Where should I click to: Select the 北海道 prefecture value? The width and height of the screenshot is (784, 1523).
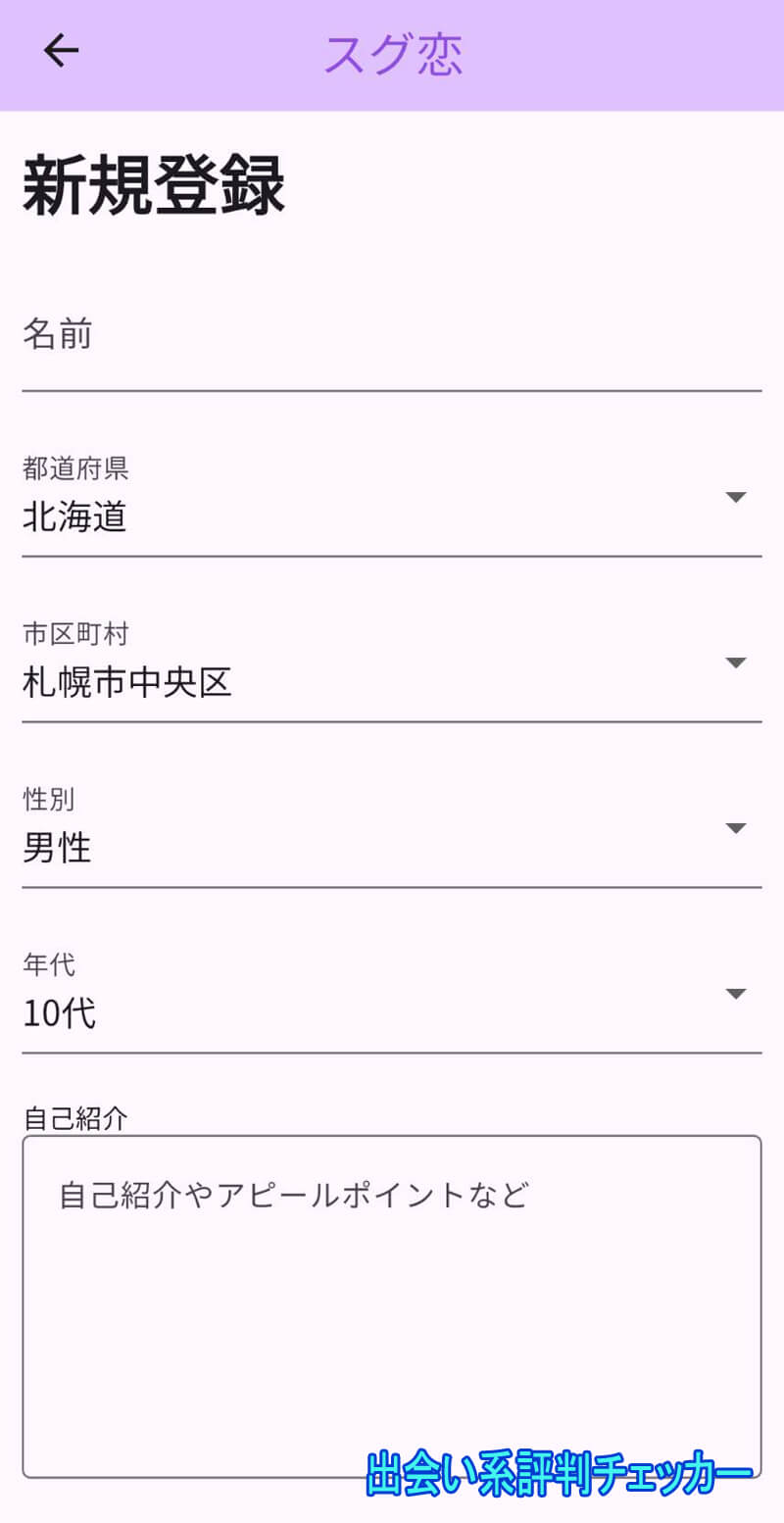click(73, 517)
